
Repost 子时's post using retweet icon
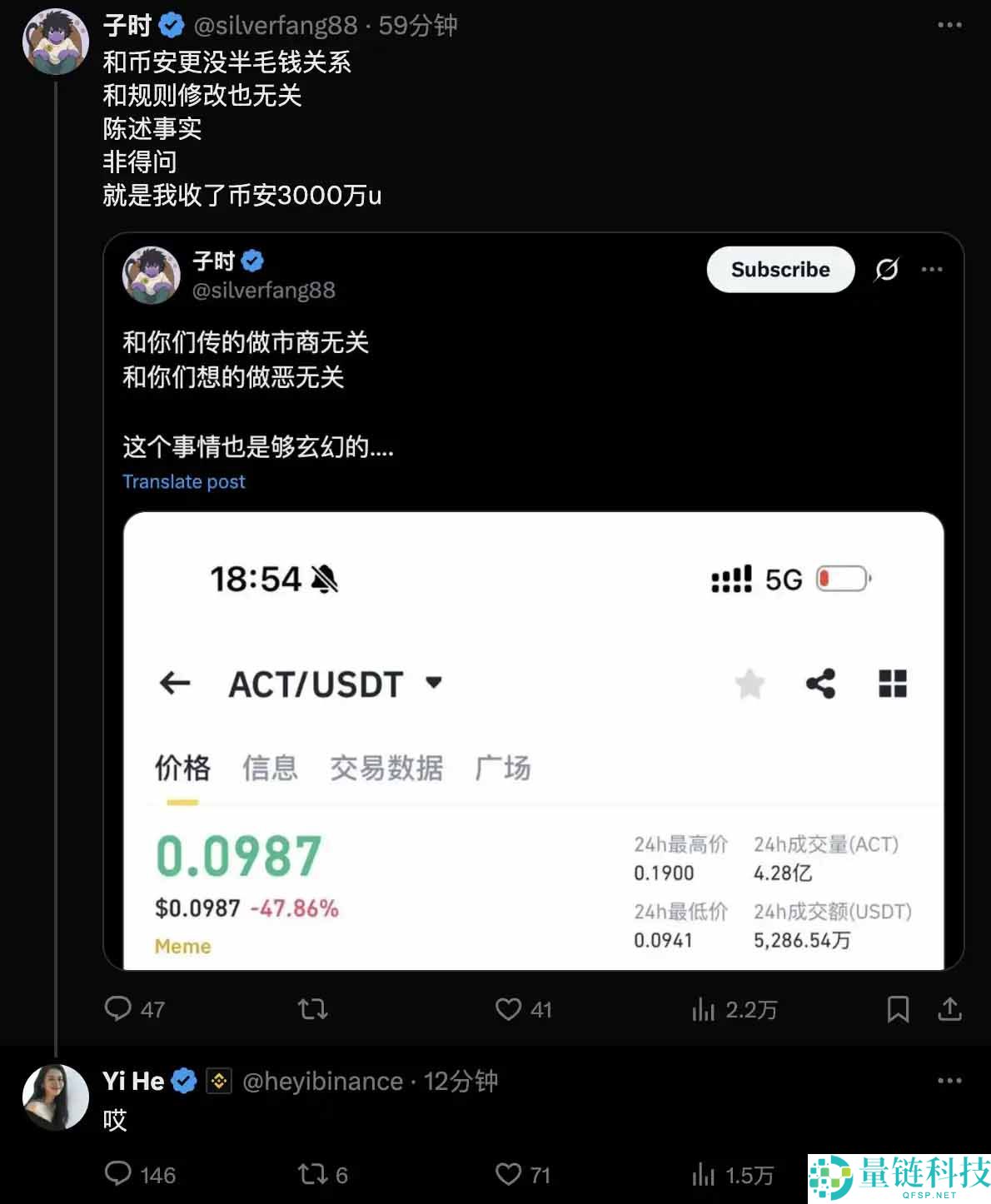[312, 1009]
